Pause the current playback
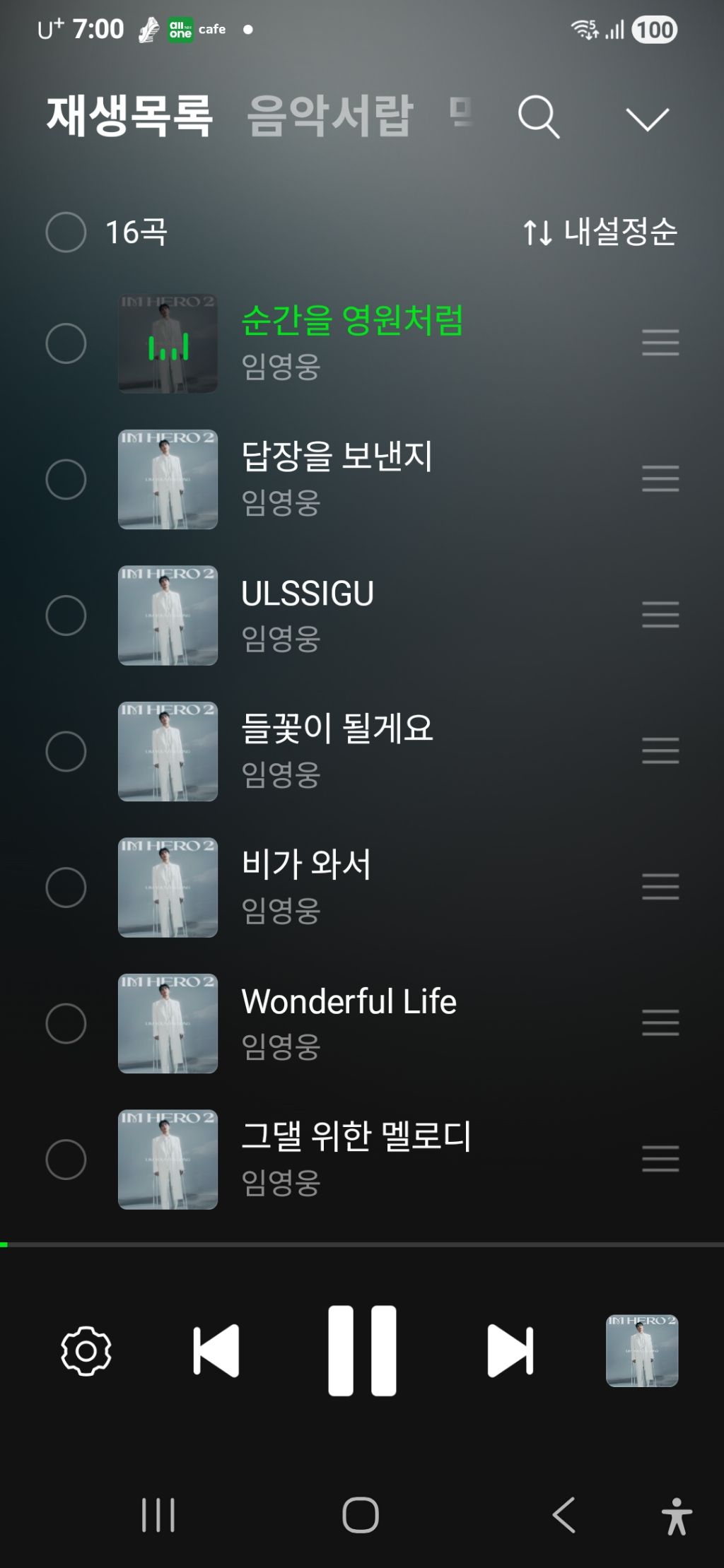 (362, 1351)
